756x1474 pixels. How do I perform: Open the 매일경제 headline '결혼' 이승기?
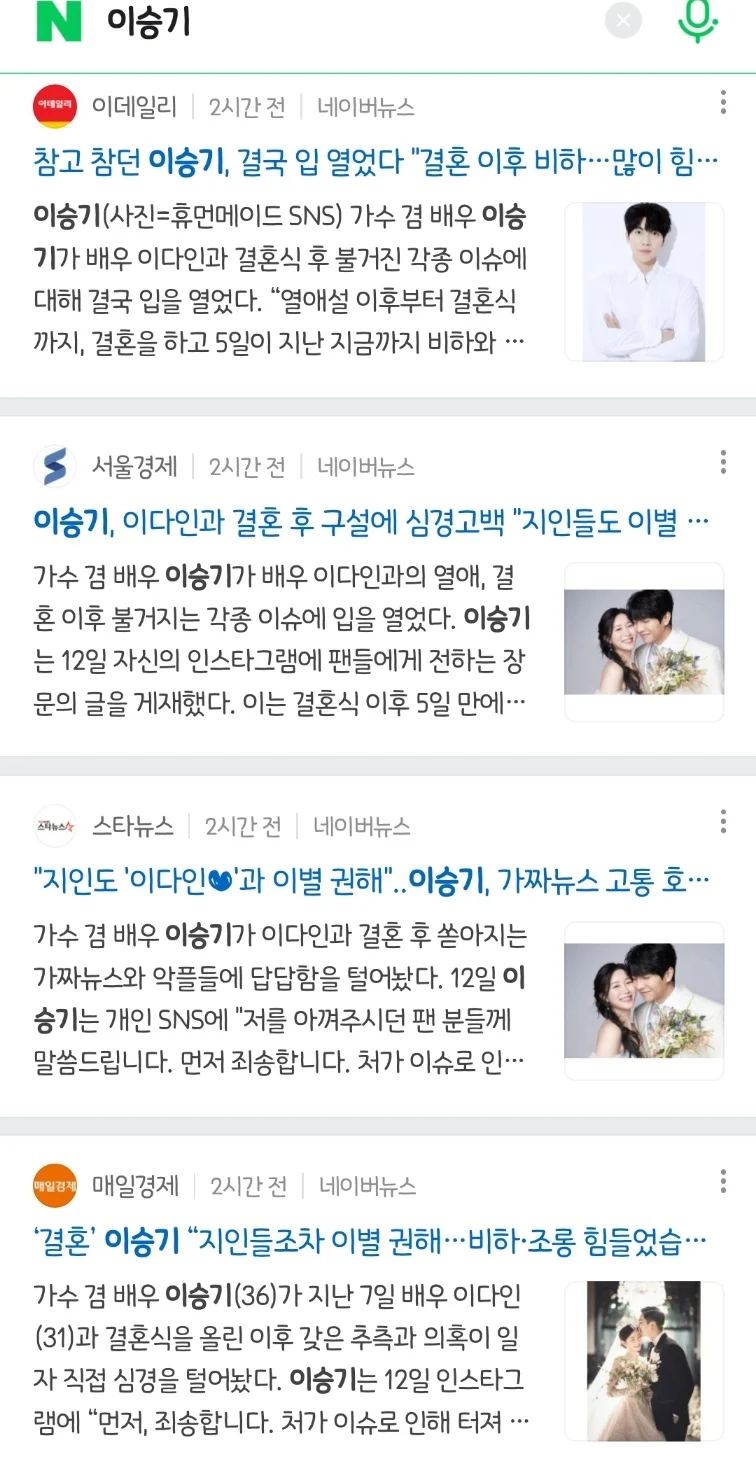(x=370, y=1242)
